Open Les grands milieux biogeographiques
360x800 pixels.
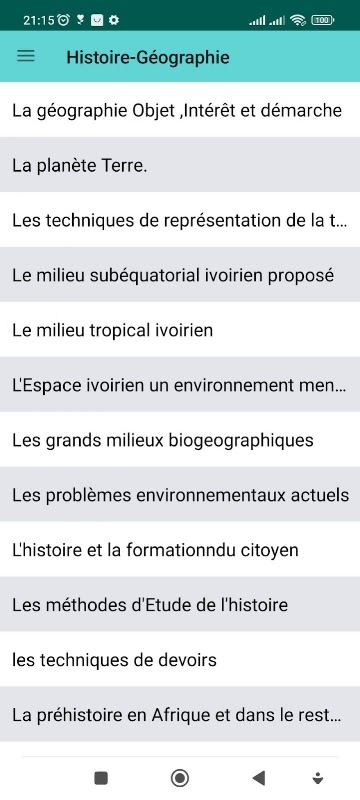[180, 440]
